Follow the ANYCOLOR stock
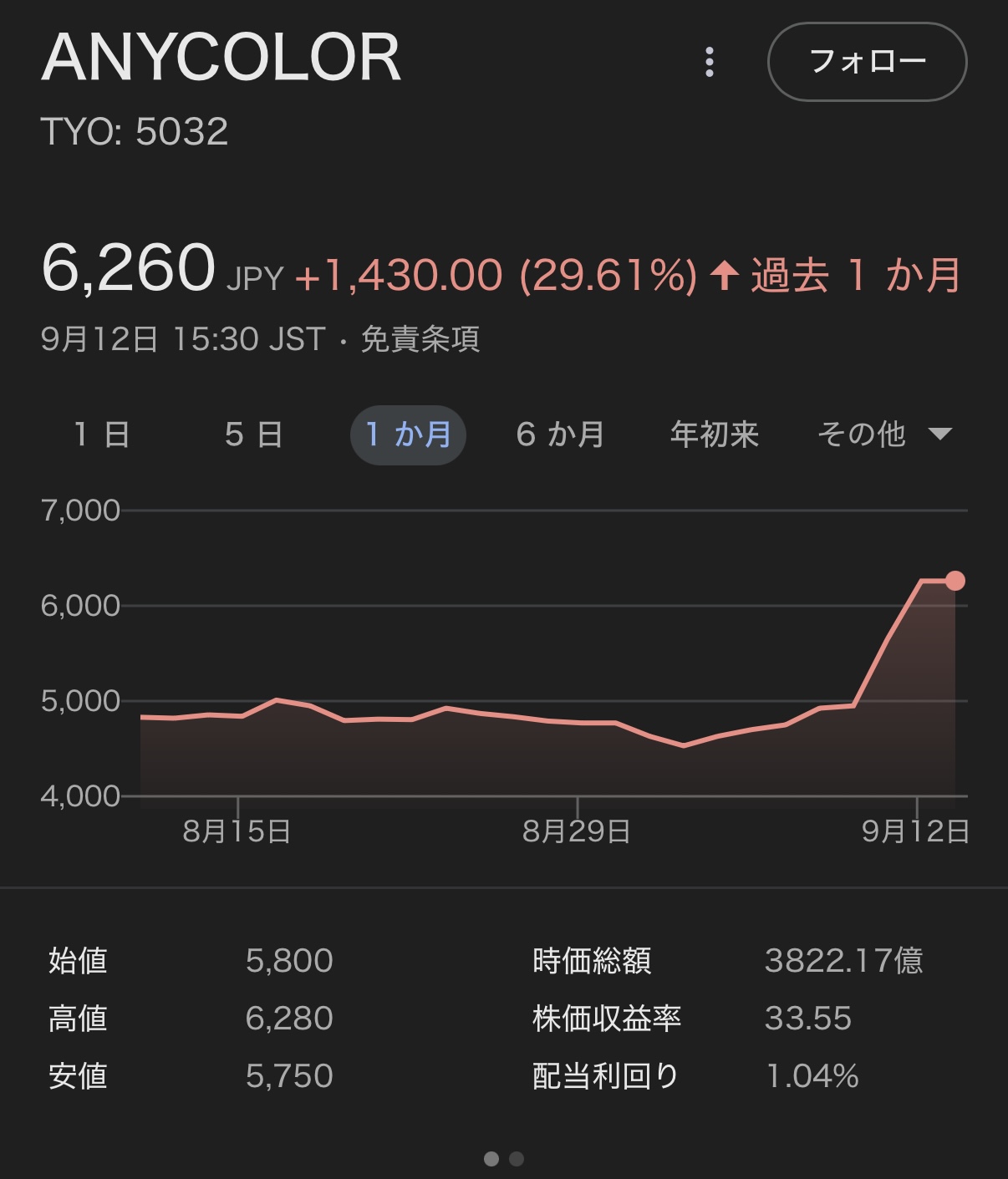Viewport: 1008px width, 1179px height. pos(867,62)
